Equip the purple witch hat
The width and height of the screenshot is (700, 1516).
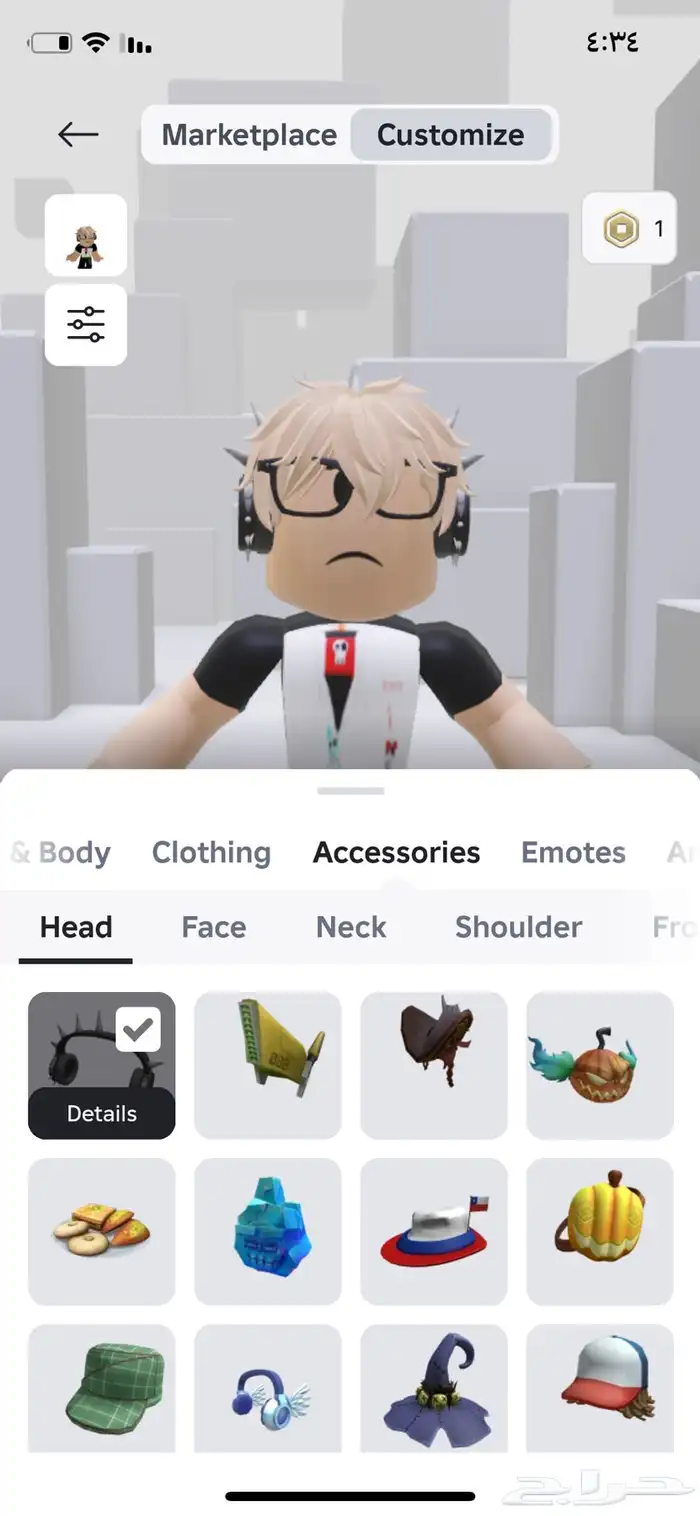434,1390
